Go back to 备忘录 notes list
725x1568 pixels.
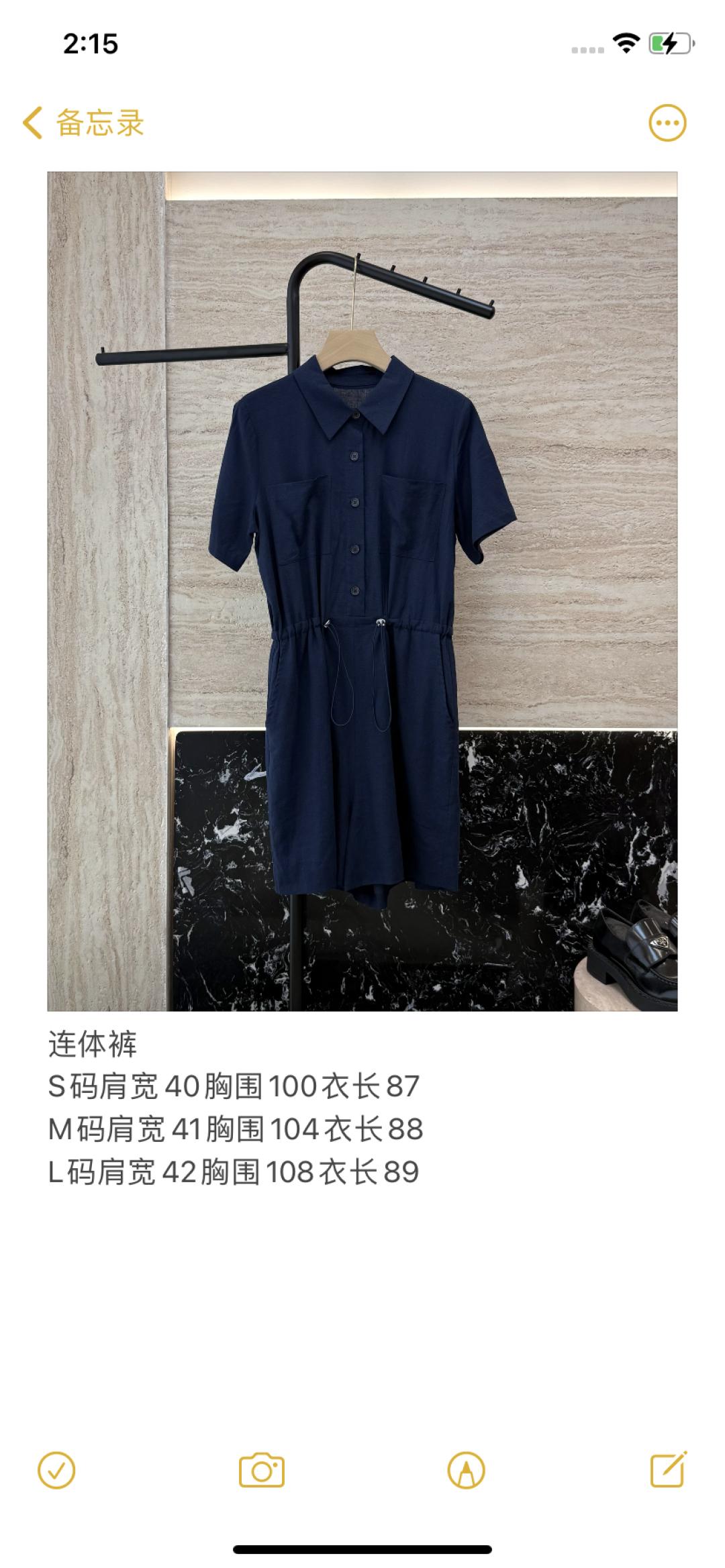click(83, 123)
